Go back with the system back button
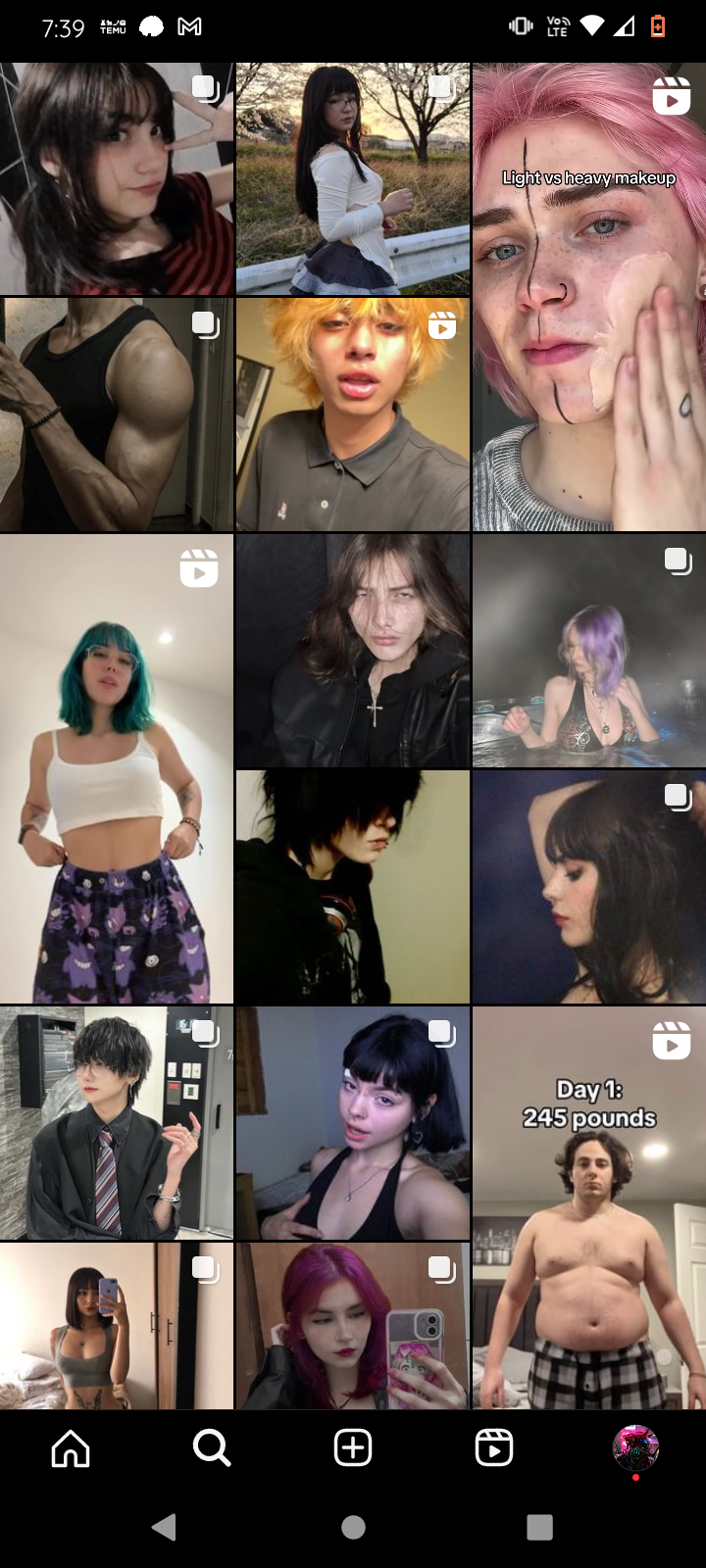The width and height of the screenshot is (706, 1568). 165,1527
